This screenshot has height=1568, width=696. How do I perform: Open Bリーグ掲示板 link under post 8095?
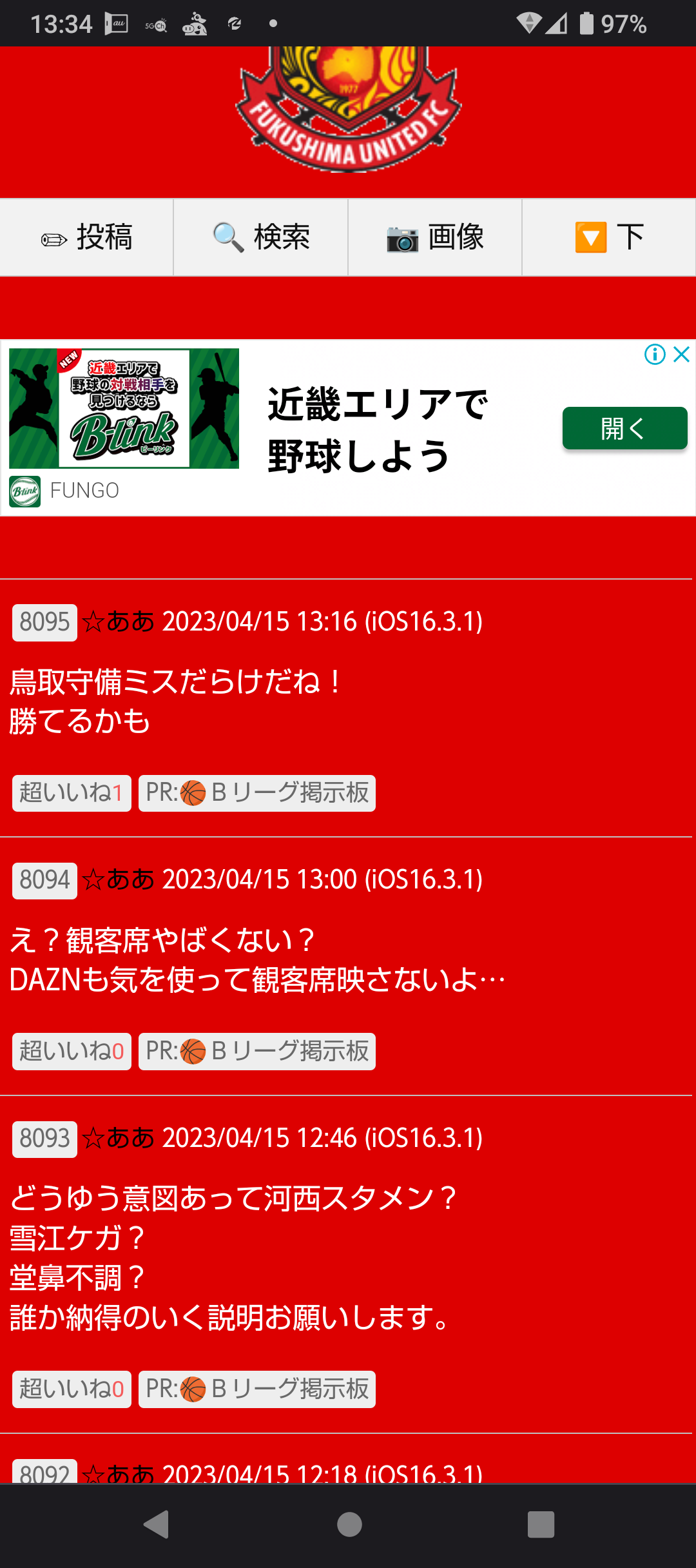point(257,793)
